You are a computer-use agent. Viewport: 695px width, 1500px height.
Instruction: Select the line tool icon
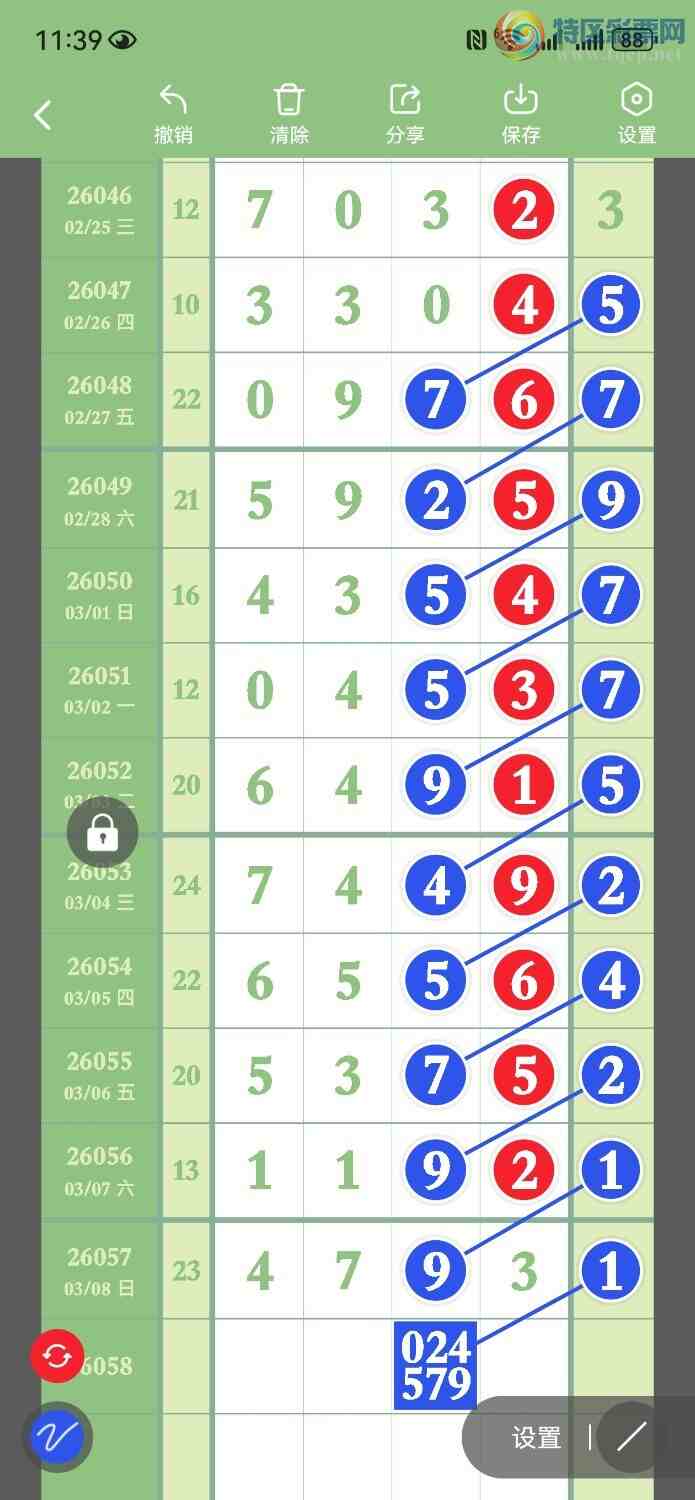632,1438
